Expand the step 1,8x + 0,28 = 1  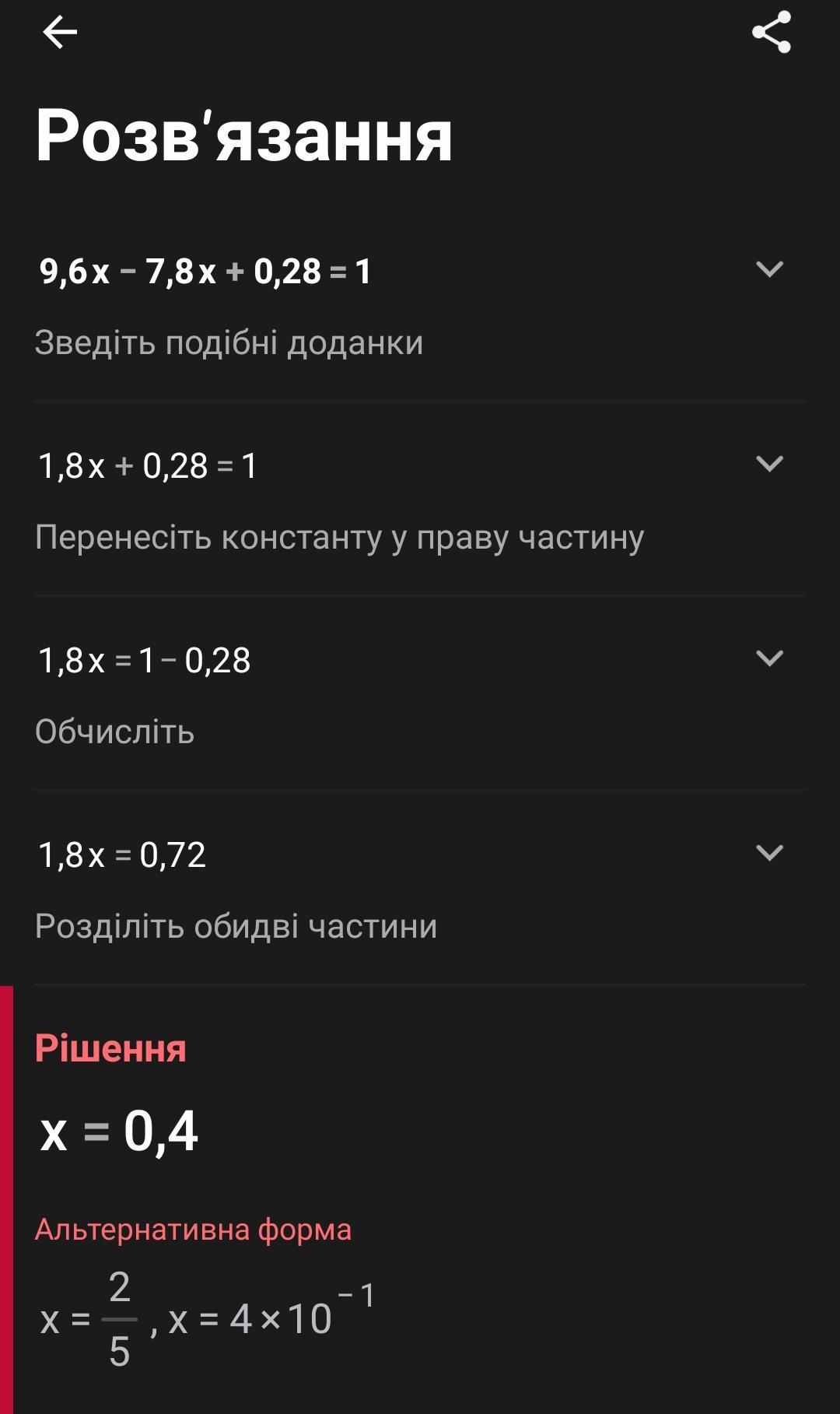(769, 464)
